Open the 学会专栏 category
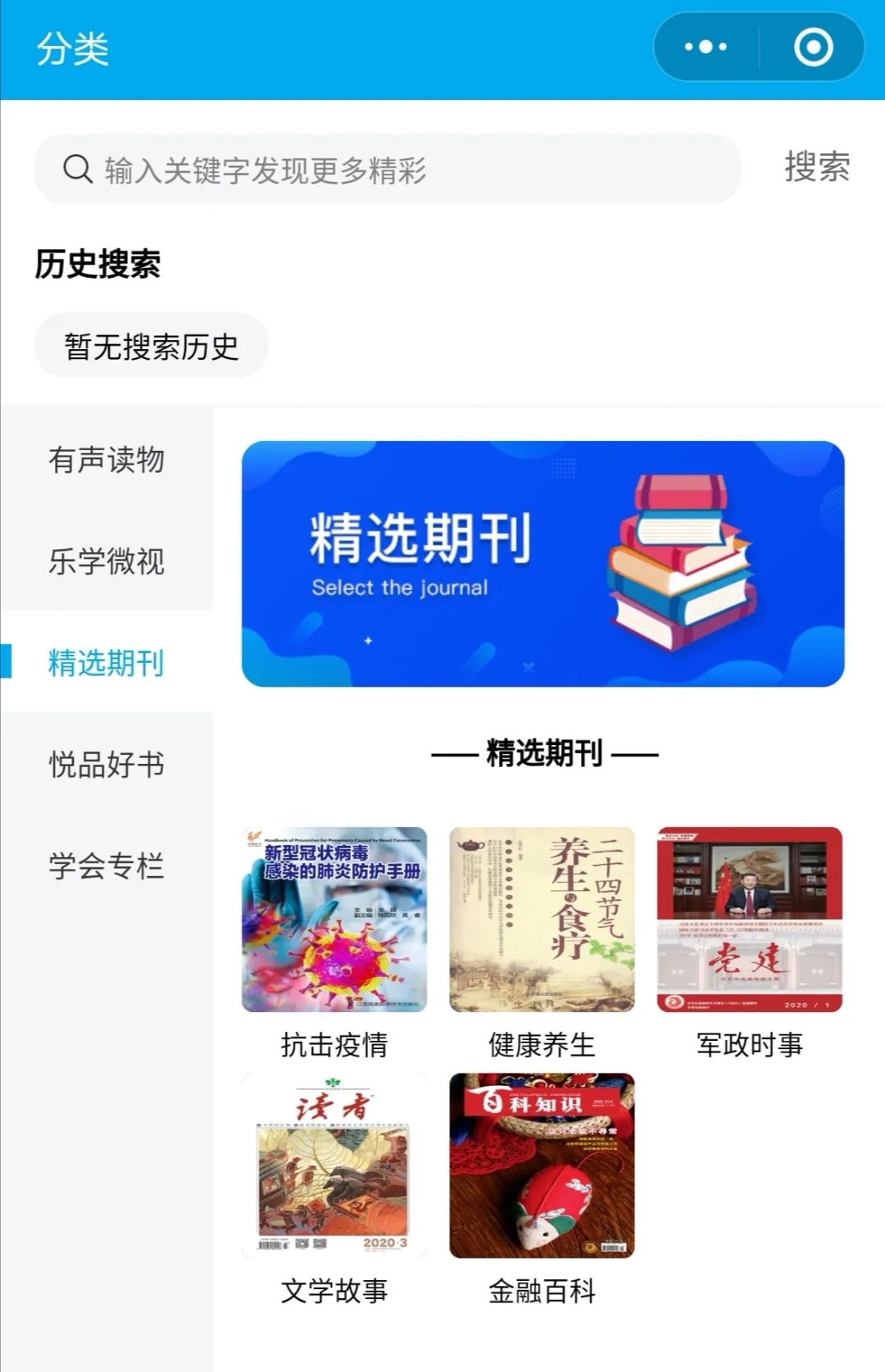Image resolution: width=885 pixels, height=1372 pixels. (107, 865)
